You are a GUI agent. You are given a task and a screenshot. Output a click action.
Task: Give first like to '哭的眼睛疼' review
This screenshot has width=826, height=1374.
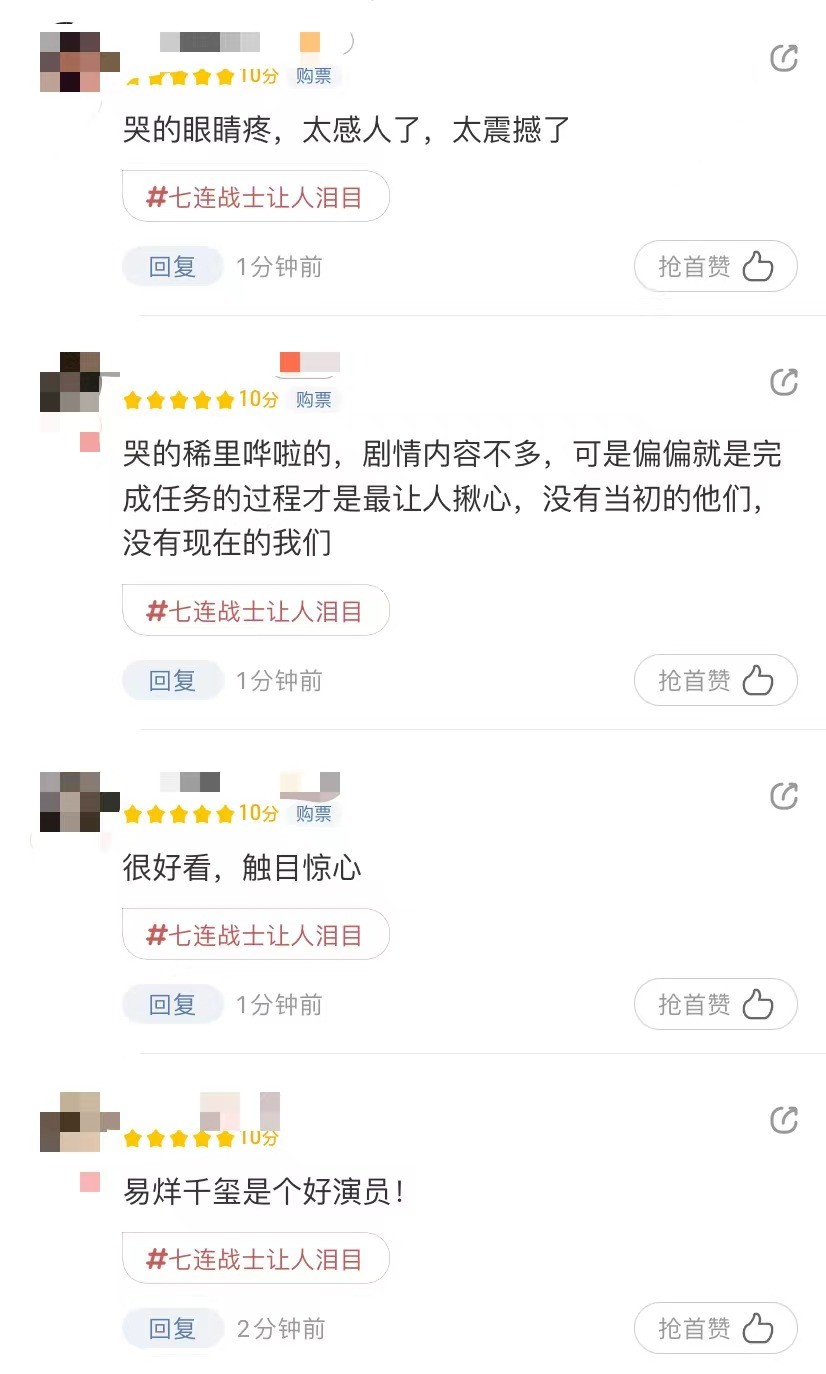click(716, 266)
